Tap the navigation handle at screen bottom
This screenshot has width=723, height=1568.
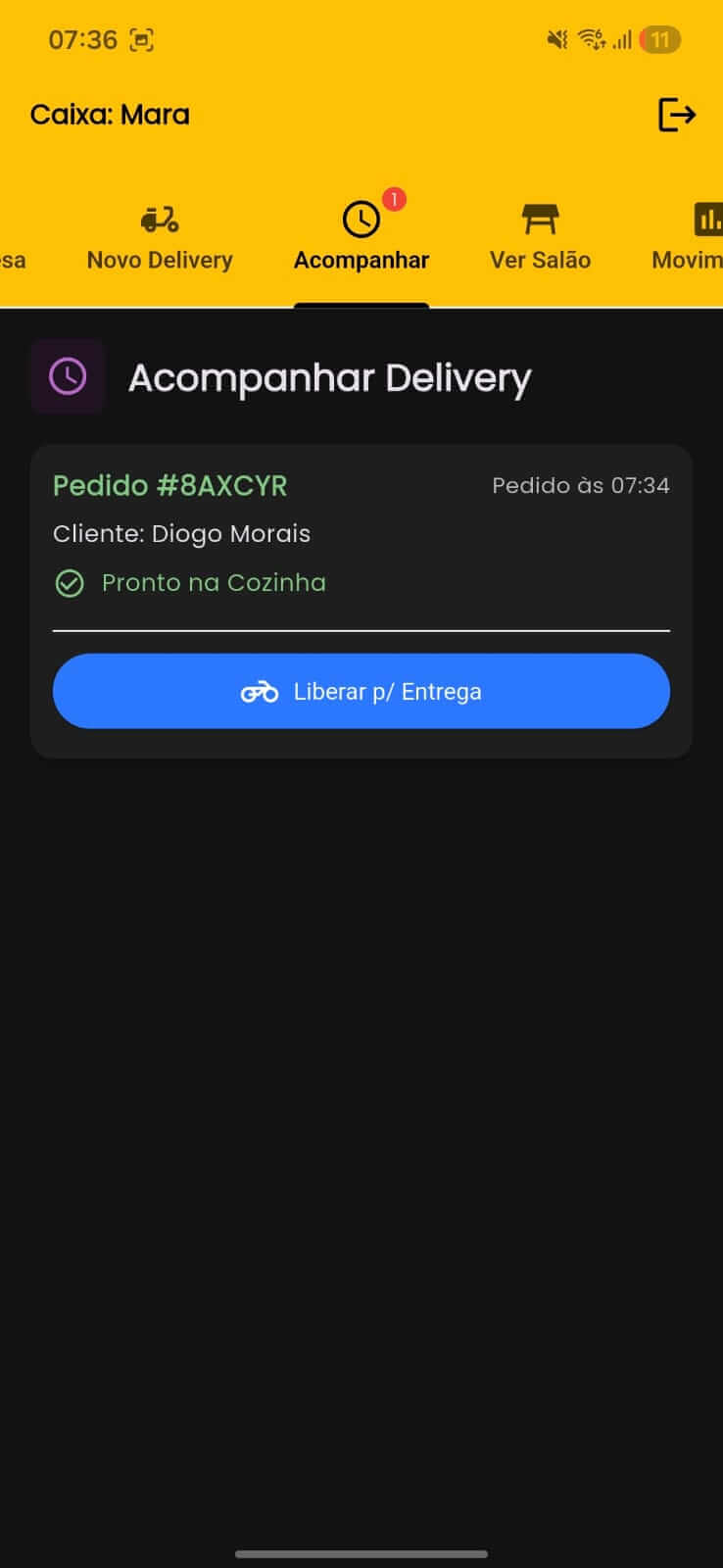pos(361,1553)
